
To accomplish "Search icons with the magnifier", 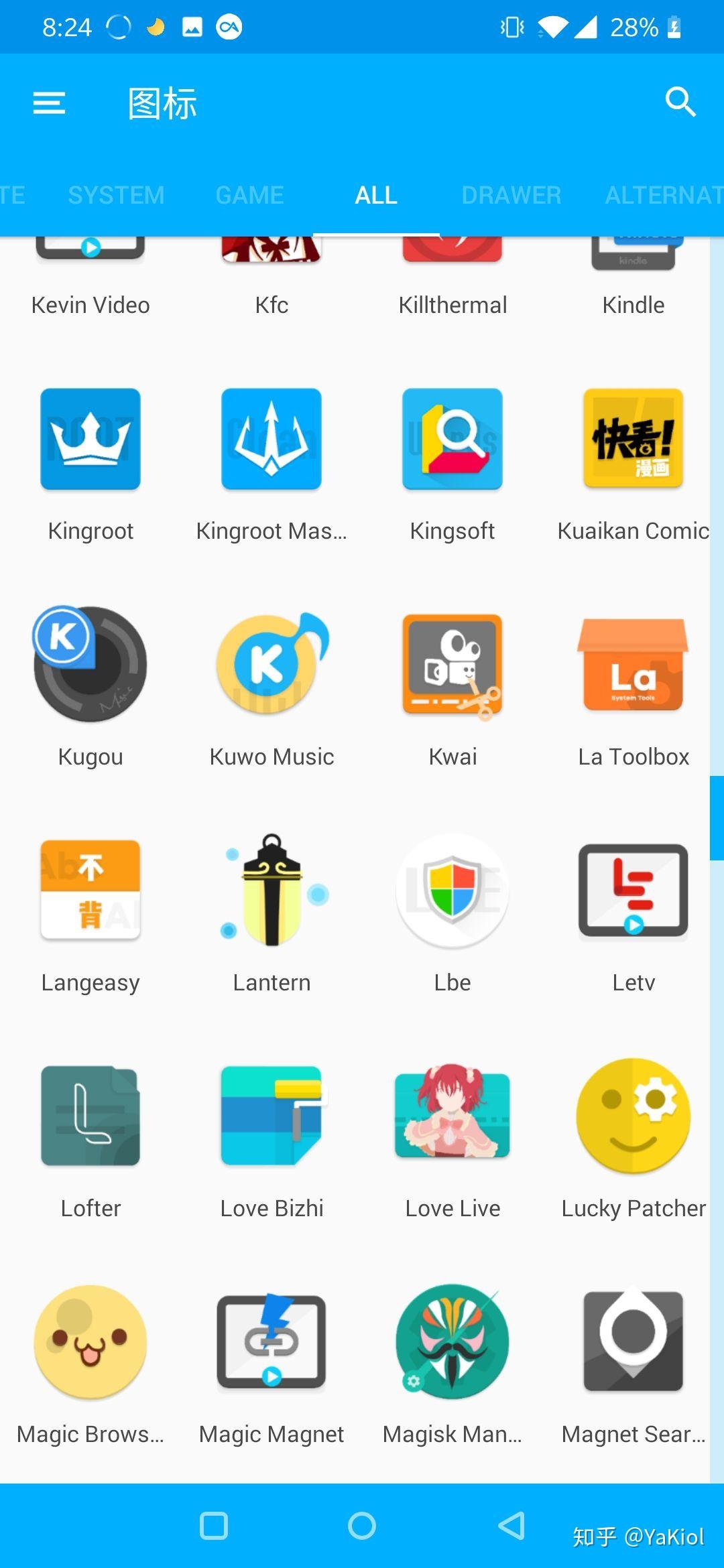I will (680, 102).
